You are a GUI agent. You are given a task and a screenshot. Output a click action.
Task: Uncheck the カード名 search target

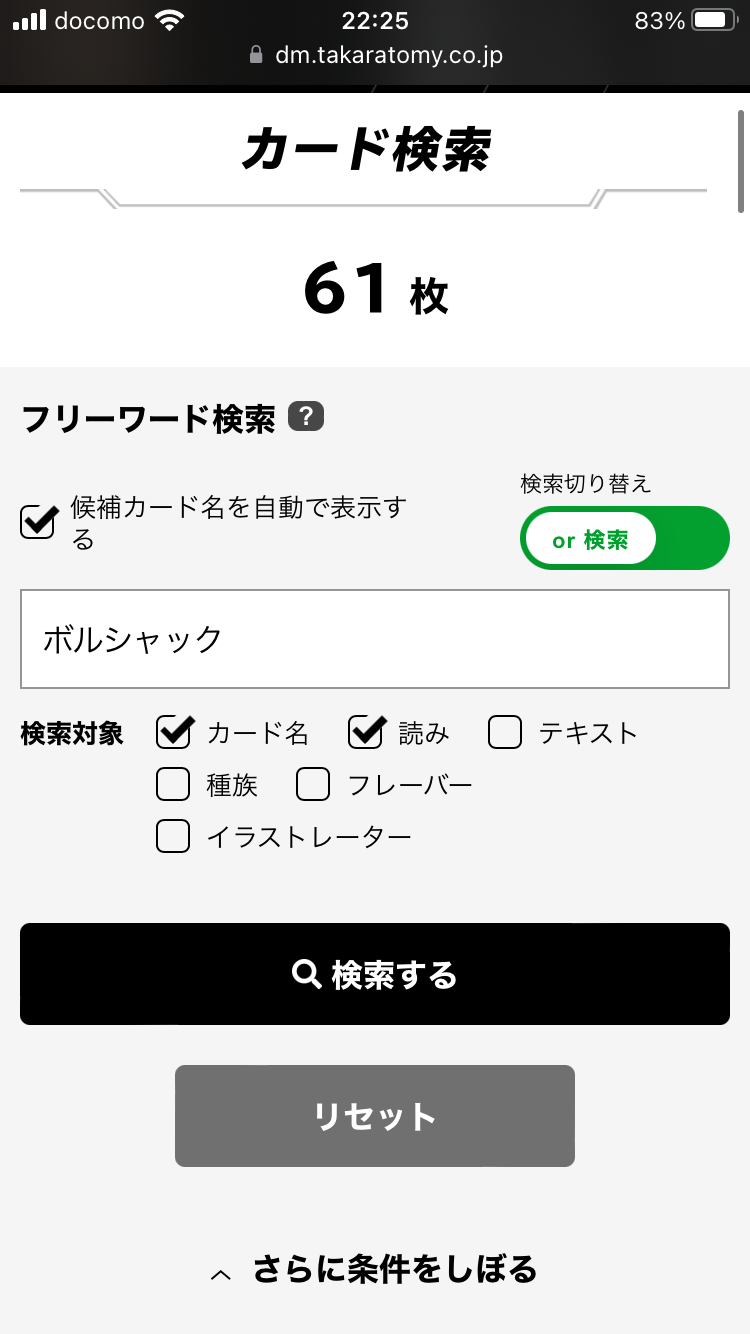174,732
